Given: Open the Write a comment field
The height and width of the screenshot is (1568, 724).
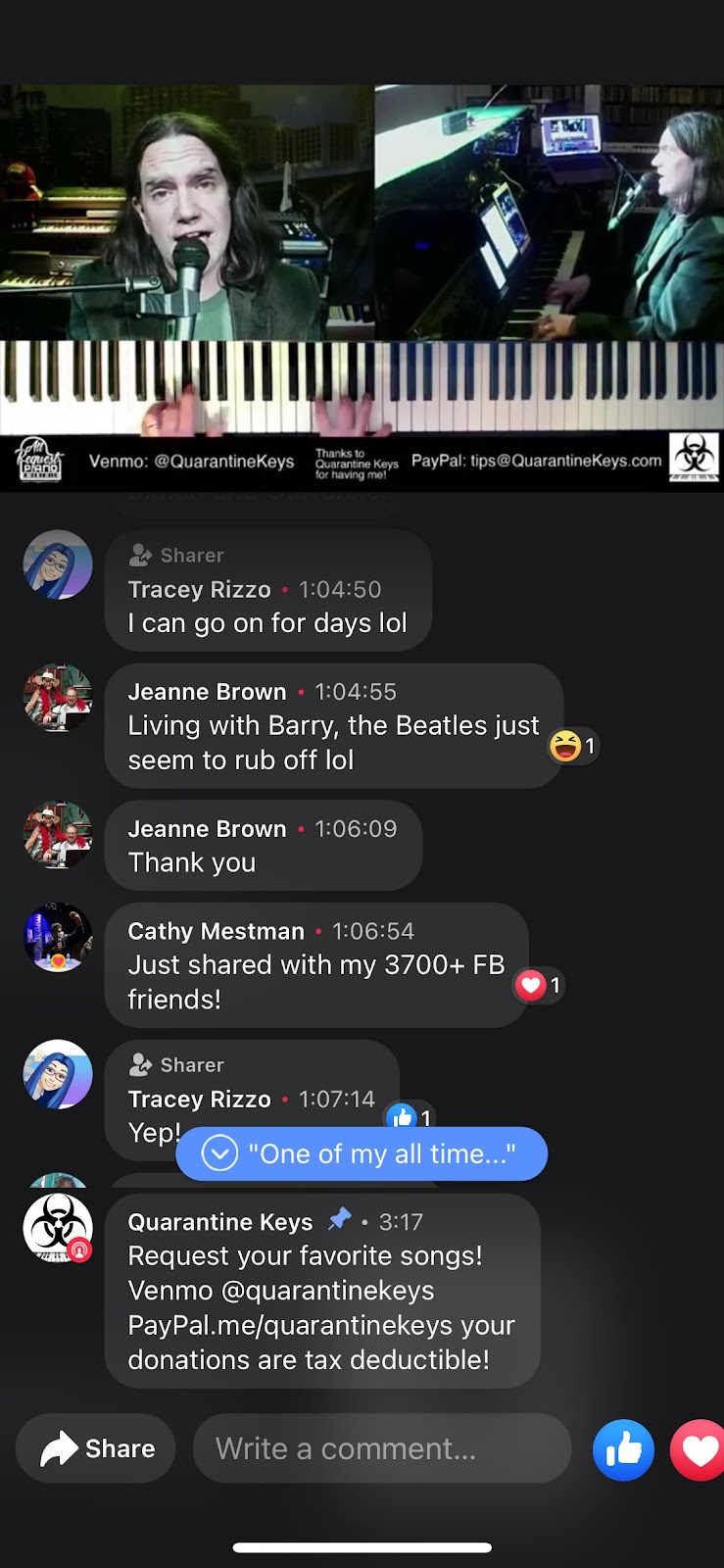Looking at the screenshot, I should [x=381, y=1448].
